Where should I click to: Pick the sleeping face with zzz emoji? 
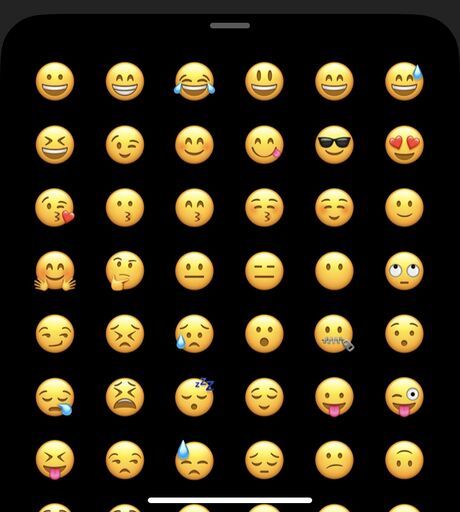195,397
